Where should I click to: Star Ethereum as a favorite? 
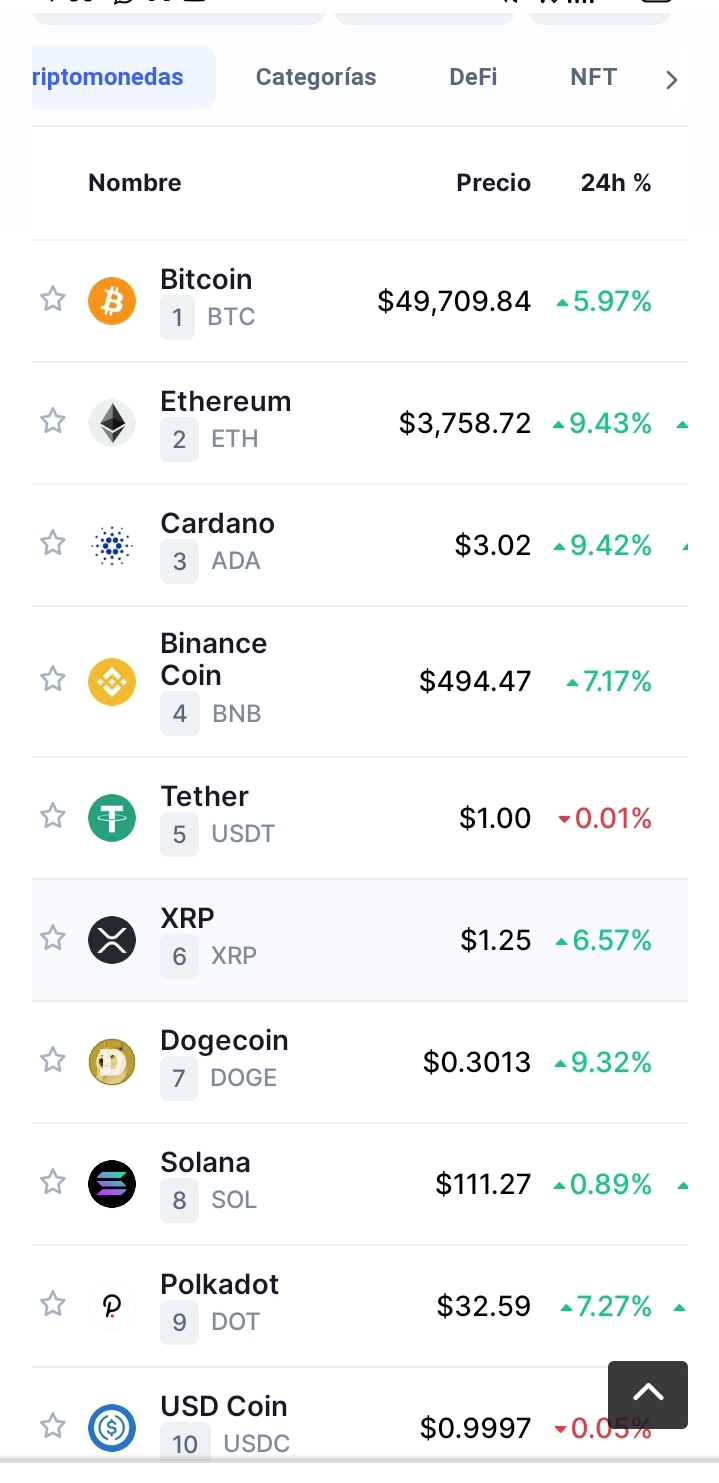pyautogui.click(x=53, y=421)
